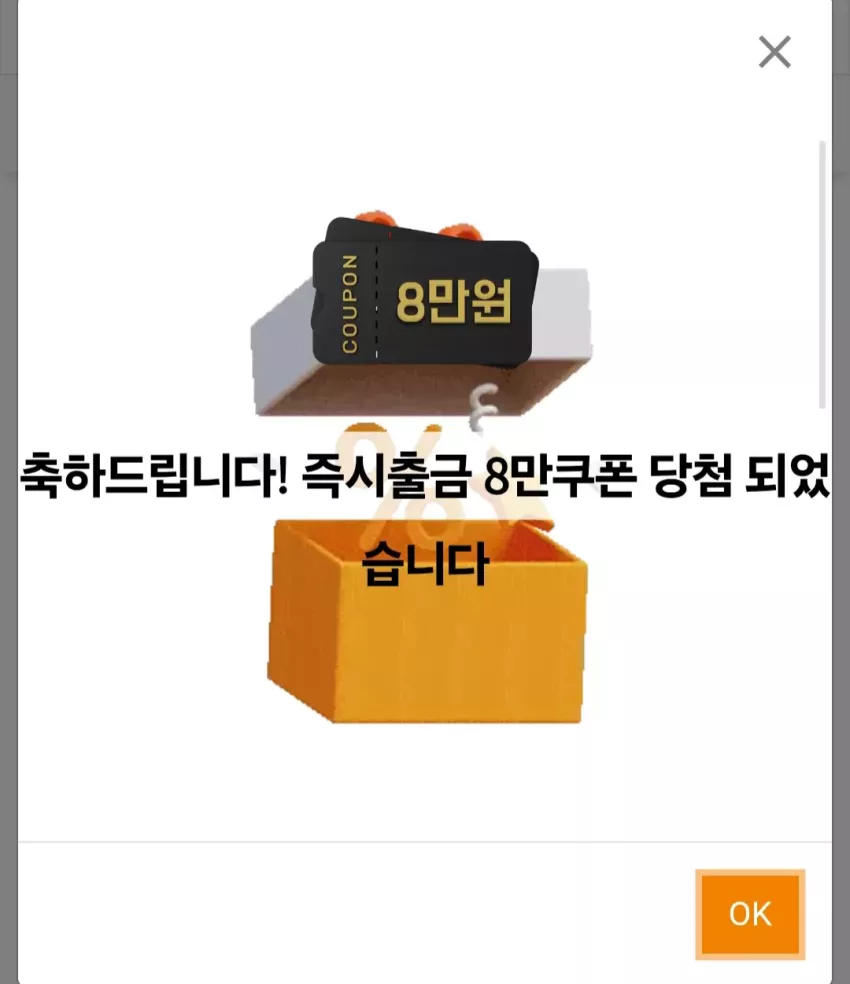The image size is (850, 984).
Task: Close the coupon popup with X
Action: pyautogui.click(x=775, y=52)
